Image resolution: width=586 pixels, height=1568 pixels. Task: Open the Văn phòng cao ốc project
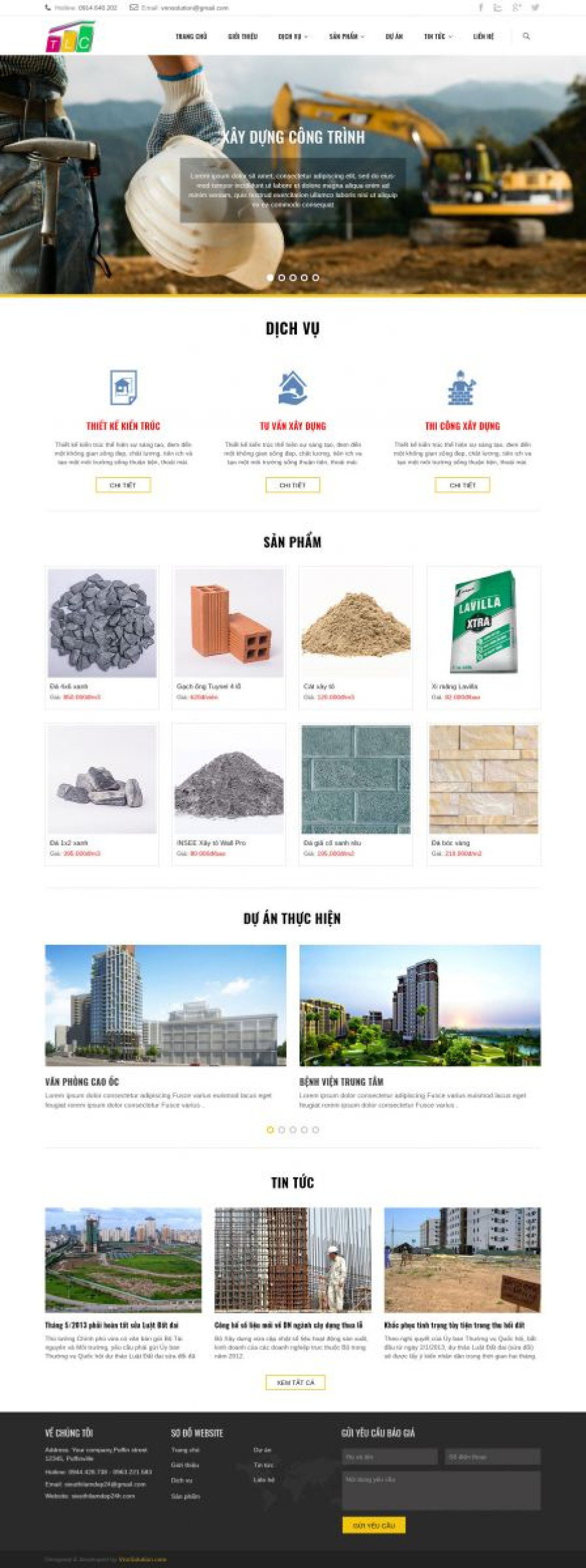click(x=165, y=1005)
